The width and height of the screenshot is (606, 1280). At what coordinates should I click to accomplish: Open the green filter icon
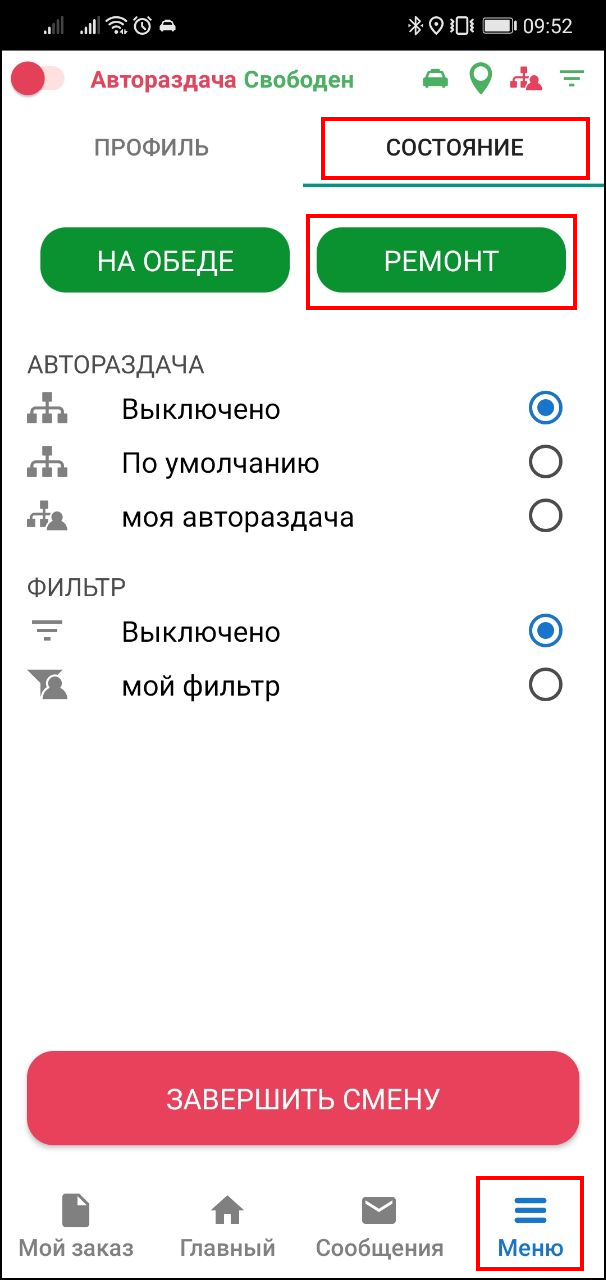(571, 79)
